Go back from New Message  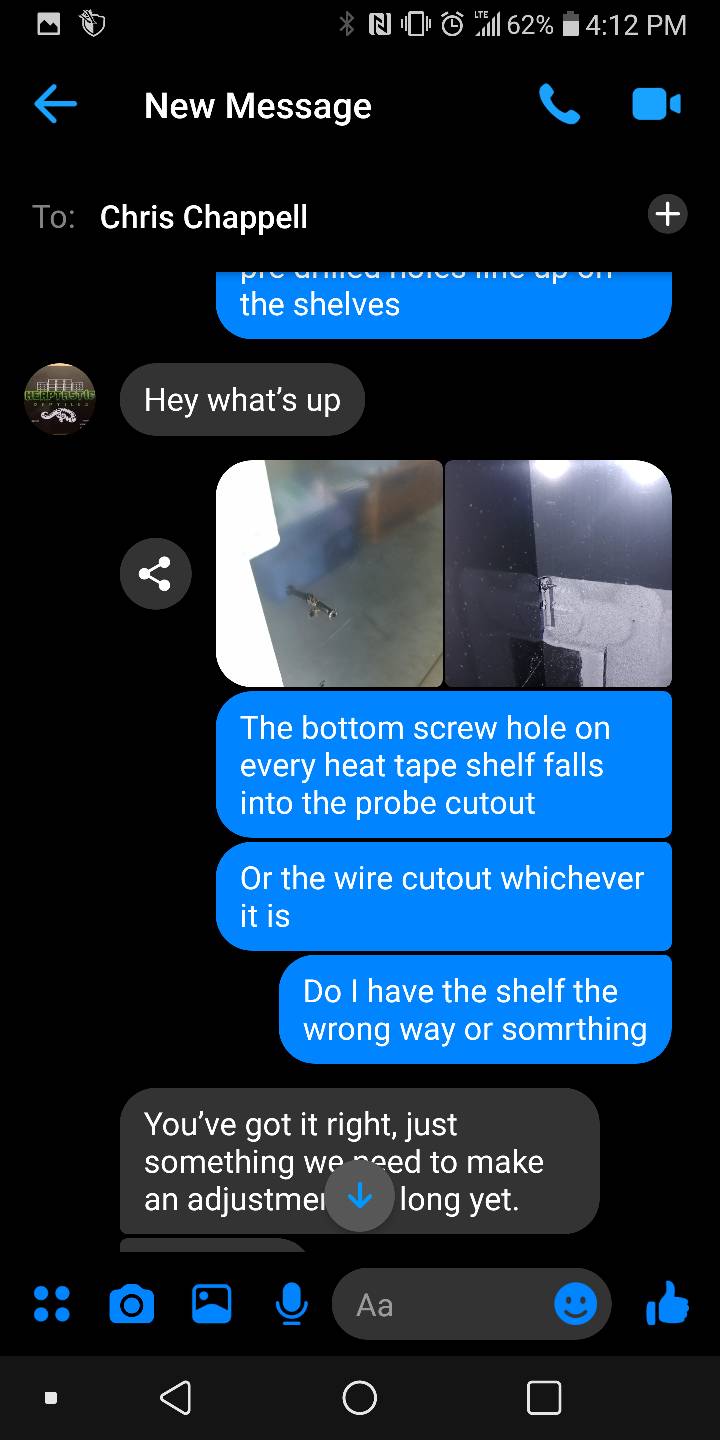coord(55,105)
